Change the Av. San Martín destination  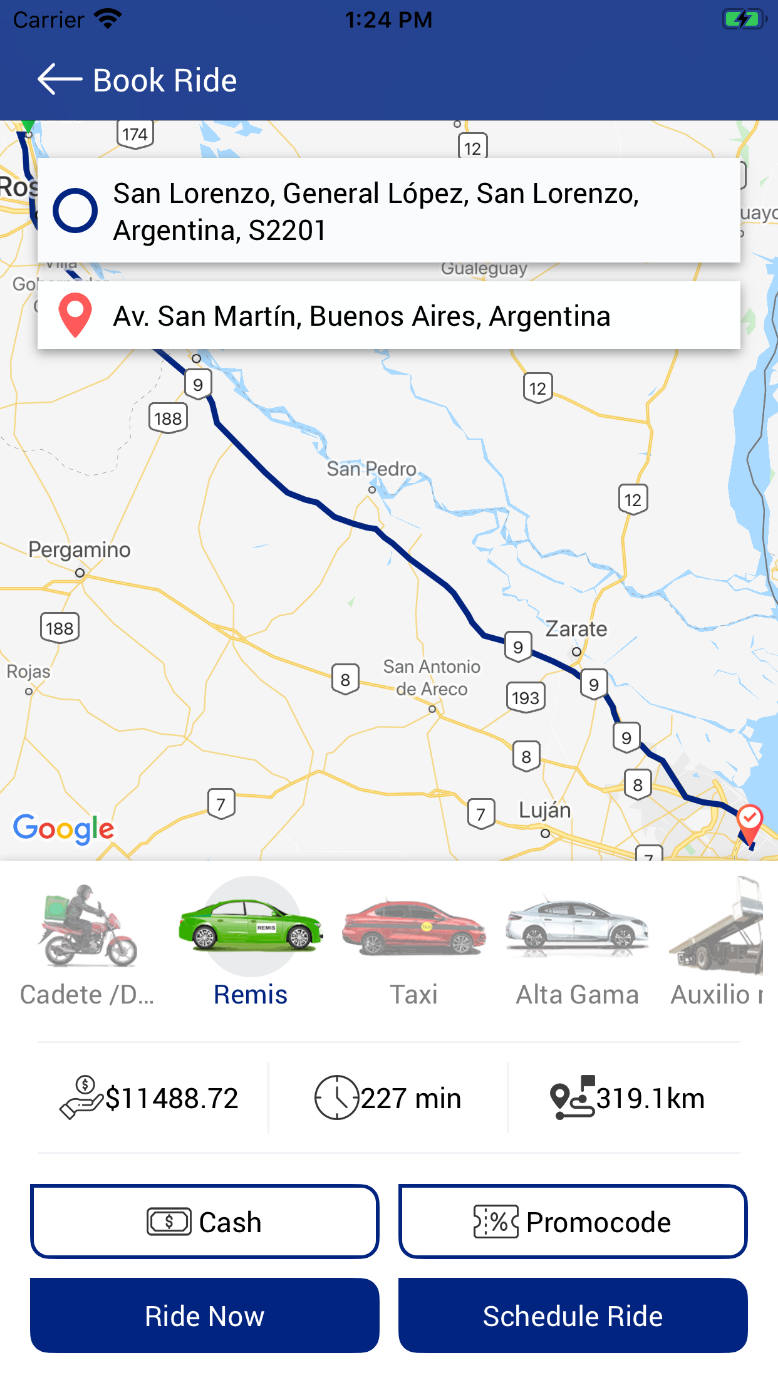388,316
